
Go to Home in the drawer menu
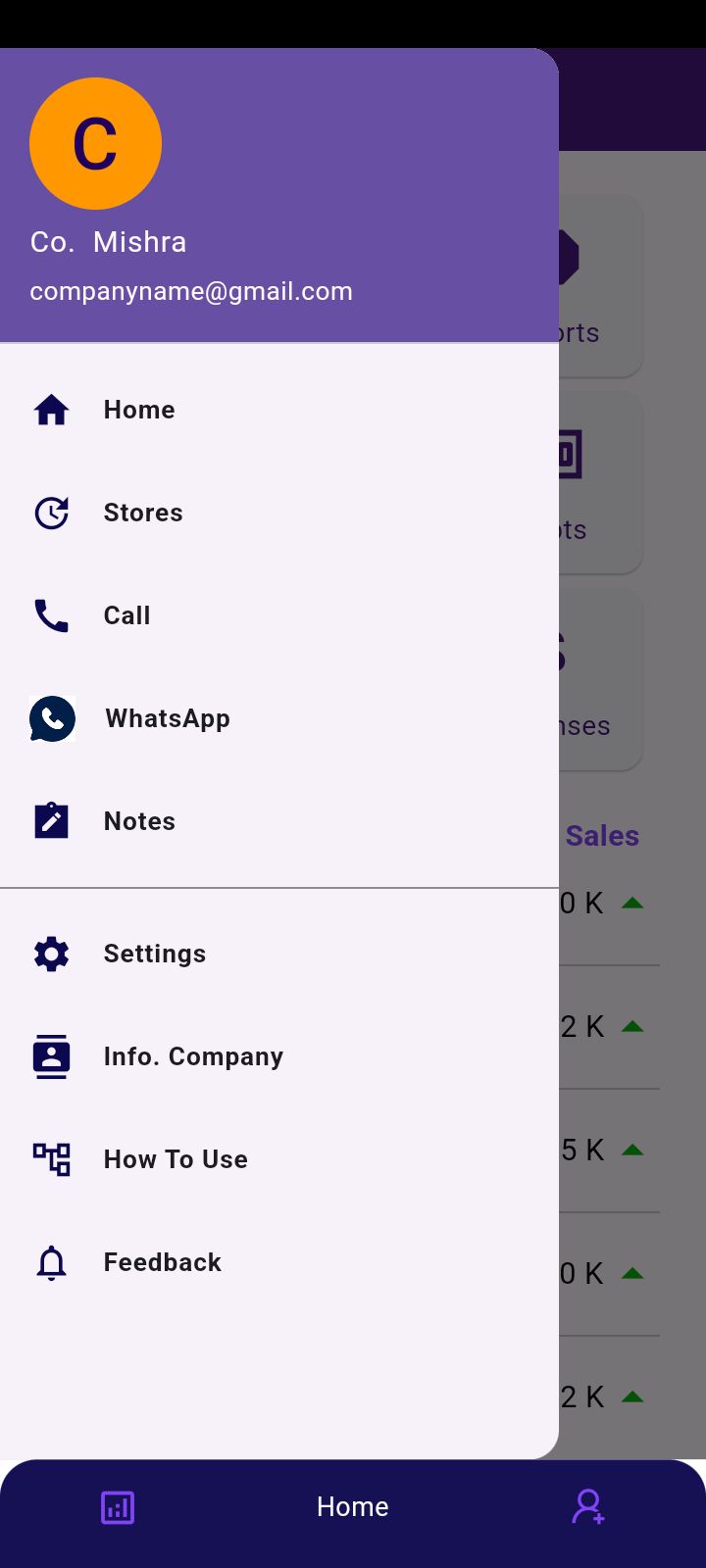tap(139, 410)
